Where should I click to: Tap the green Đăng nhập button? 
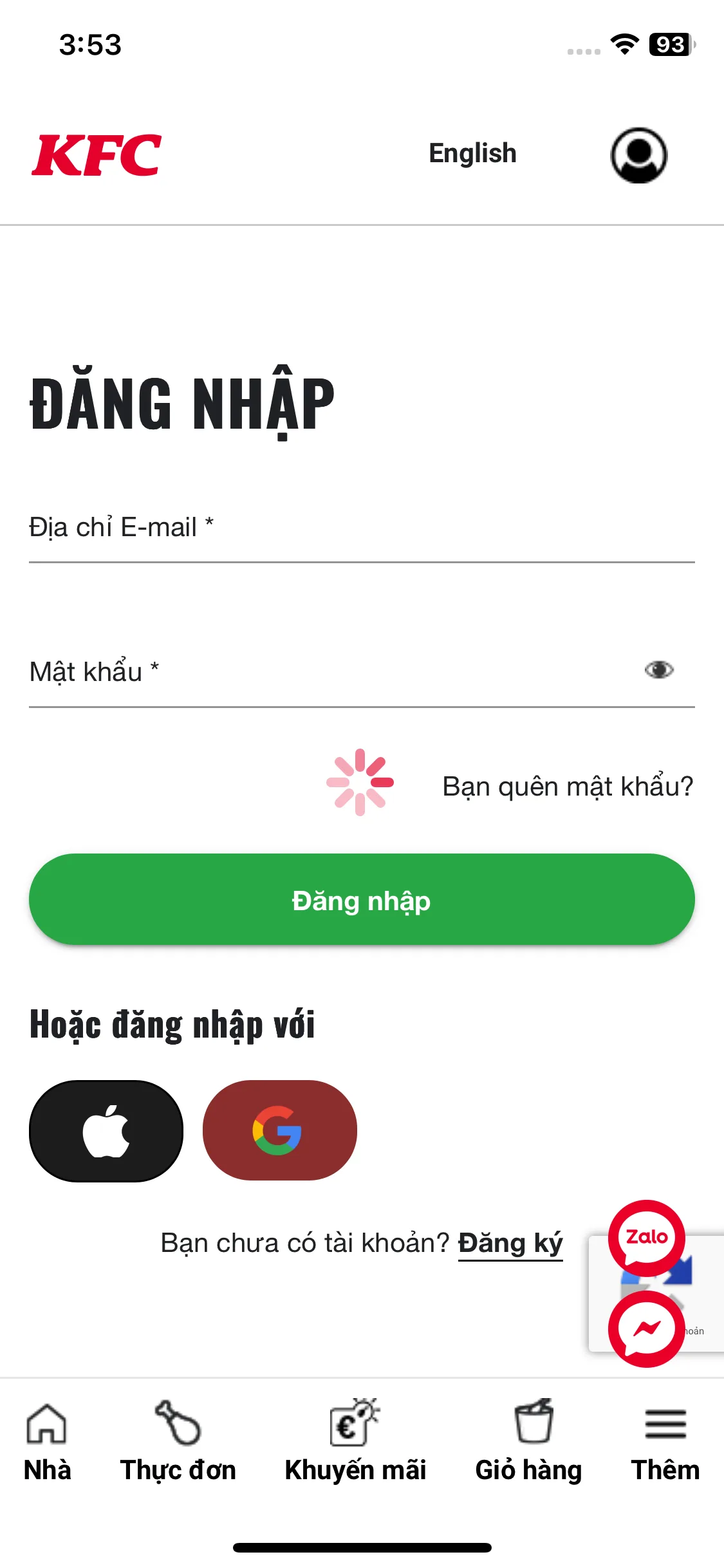[361, 900]
